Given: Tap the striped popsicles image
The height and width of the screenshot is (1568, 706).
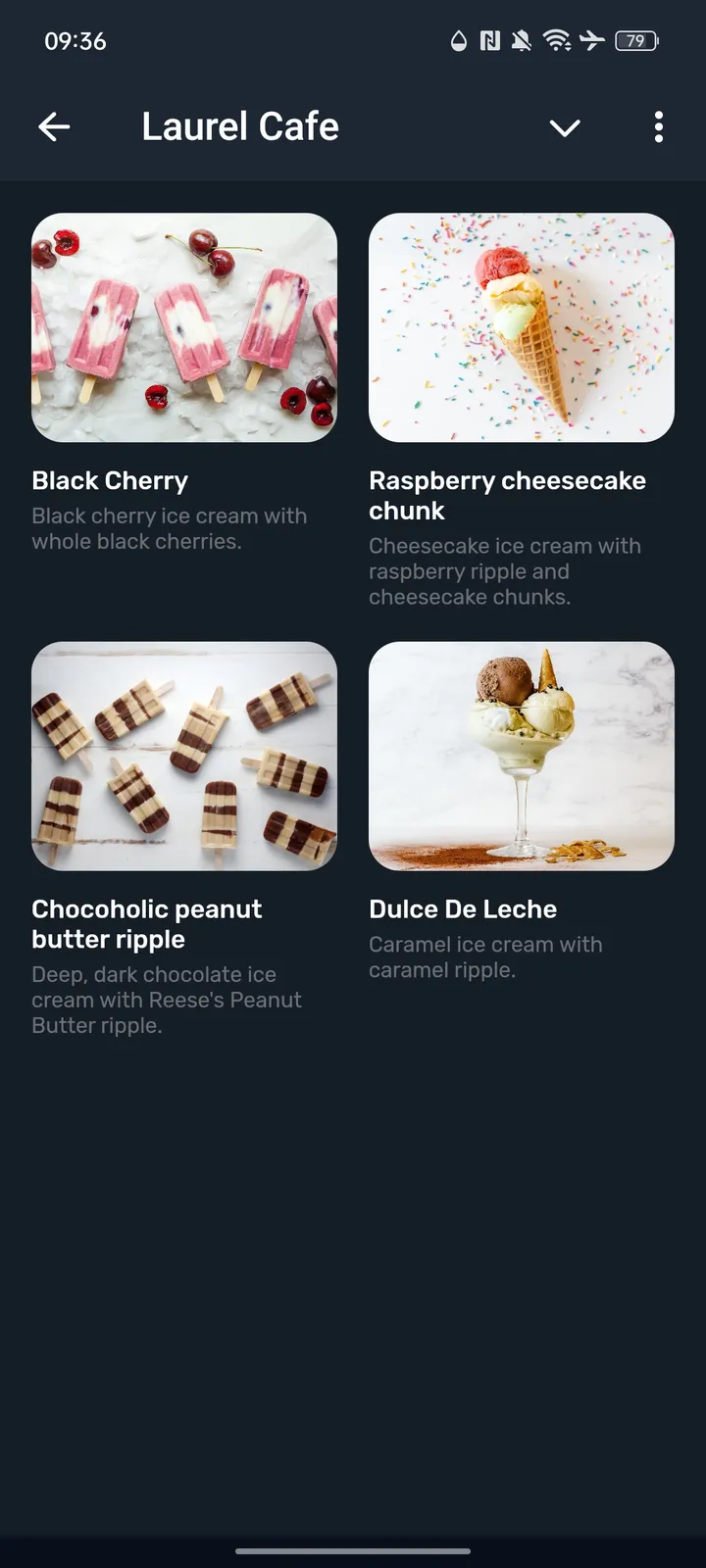Looking at the screenshot, I should [x=183, y=757].
